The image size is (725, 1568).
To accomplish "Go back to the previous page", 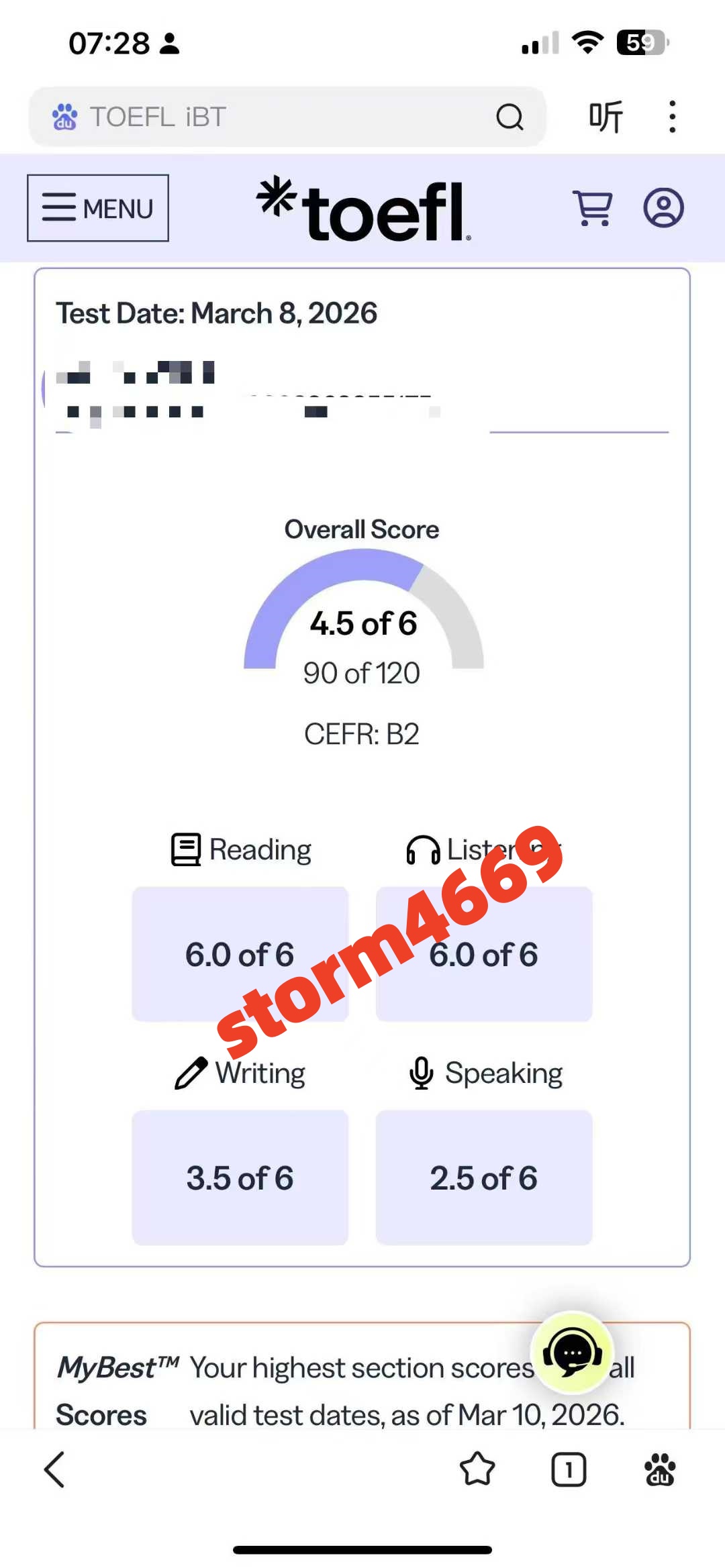I will tap(55, 1469).
